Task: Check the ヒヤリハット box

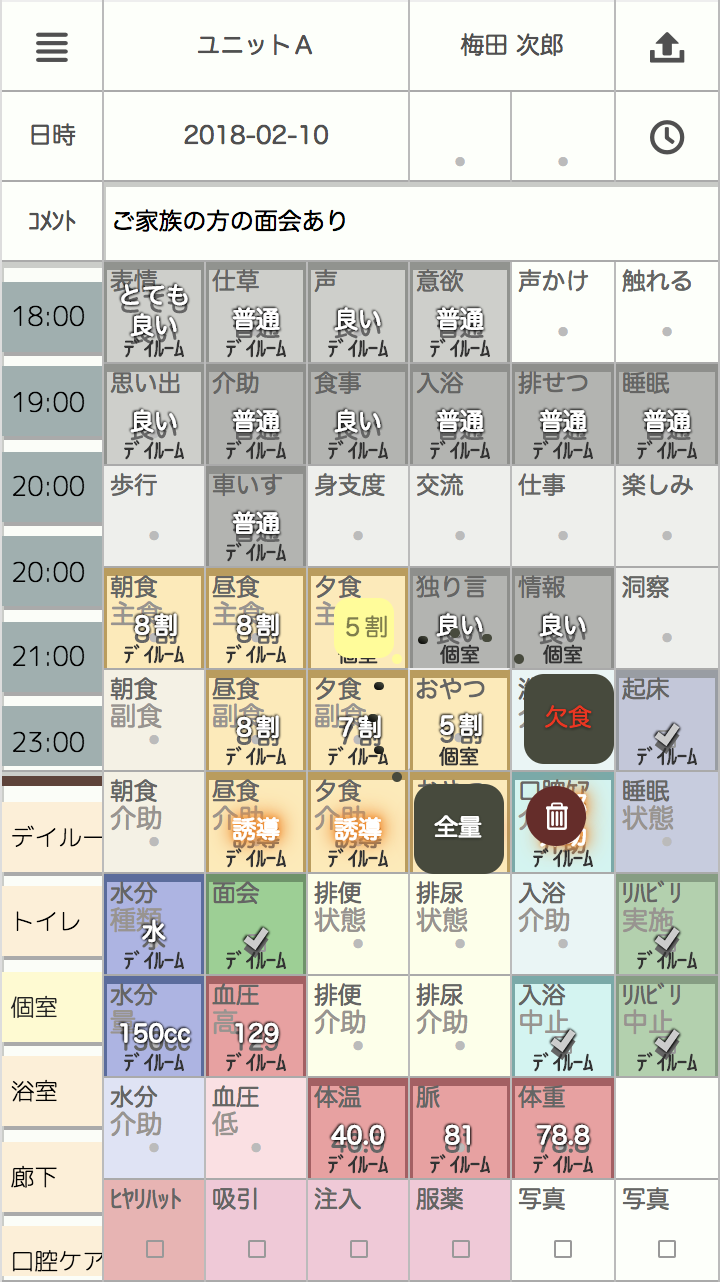Action: [154, 1248]
